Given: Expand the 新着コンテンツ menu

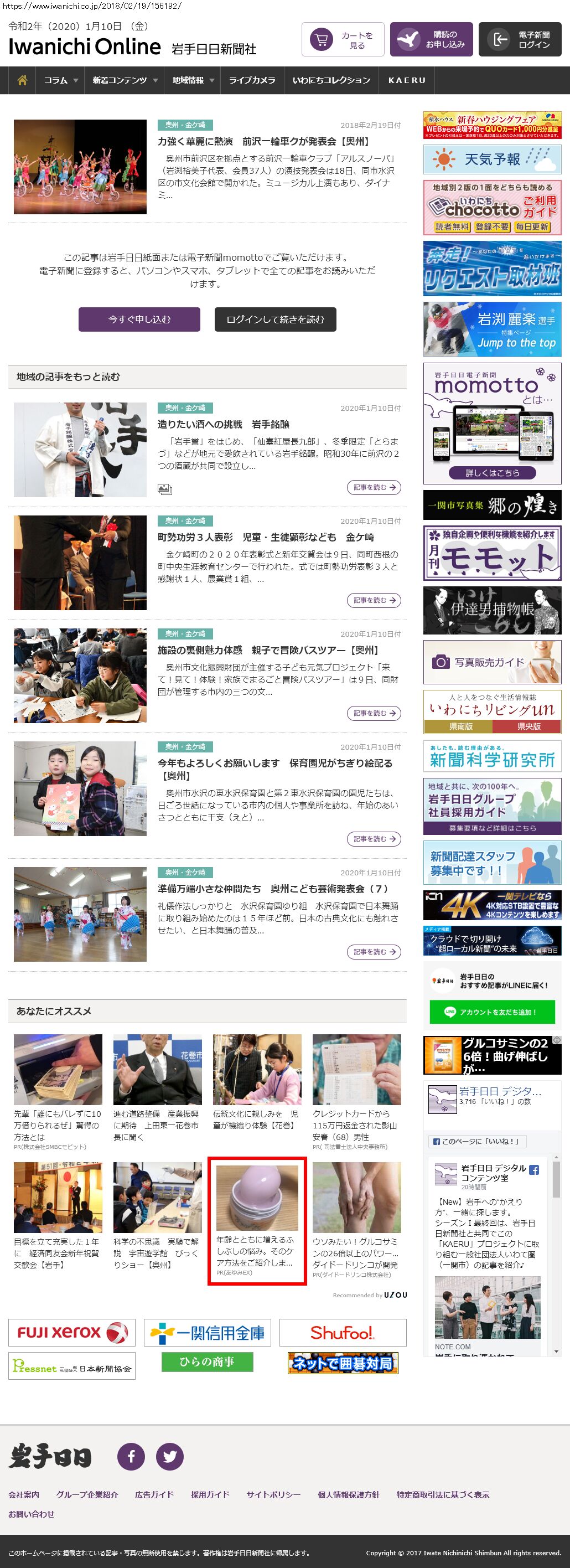Looking at the screenshot, I should (x=125, y=80).
